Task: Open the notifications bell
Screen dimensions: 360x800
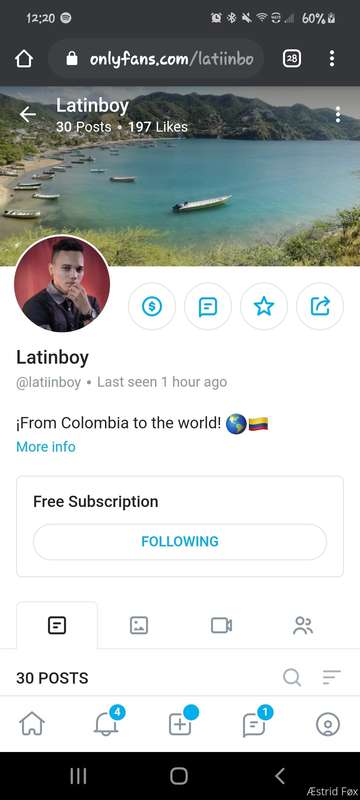Action: point(107,723)
